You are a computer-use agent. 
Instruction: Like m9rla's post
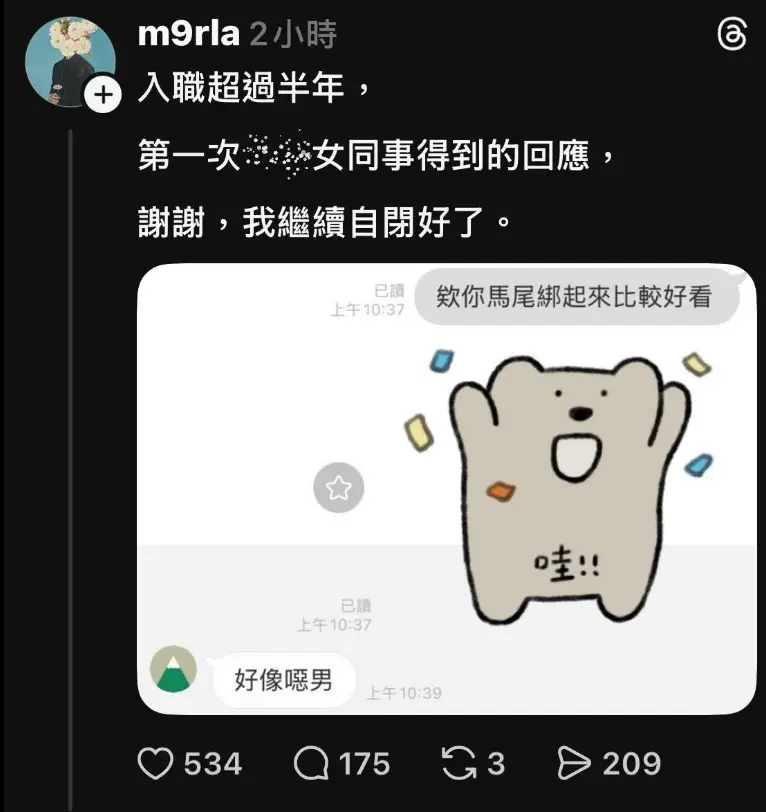pos(155,765)
